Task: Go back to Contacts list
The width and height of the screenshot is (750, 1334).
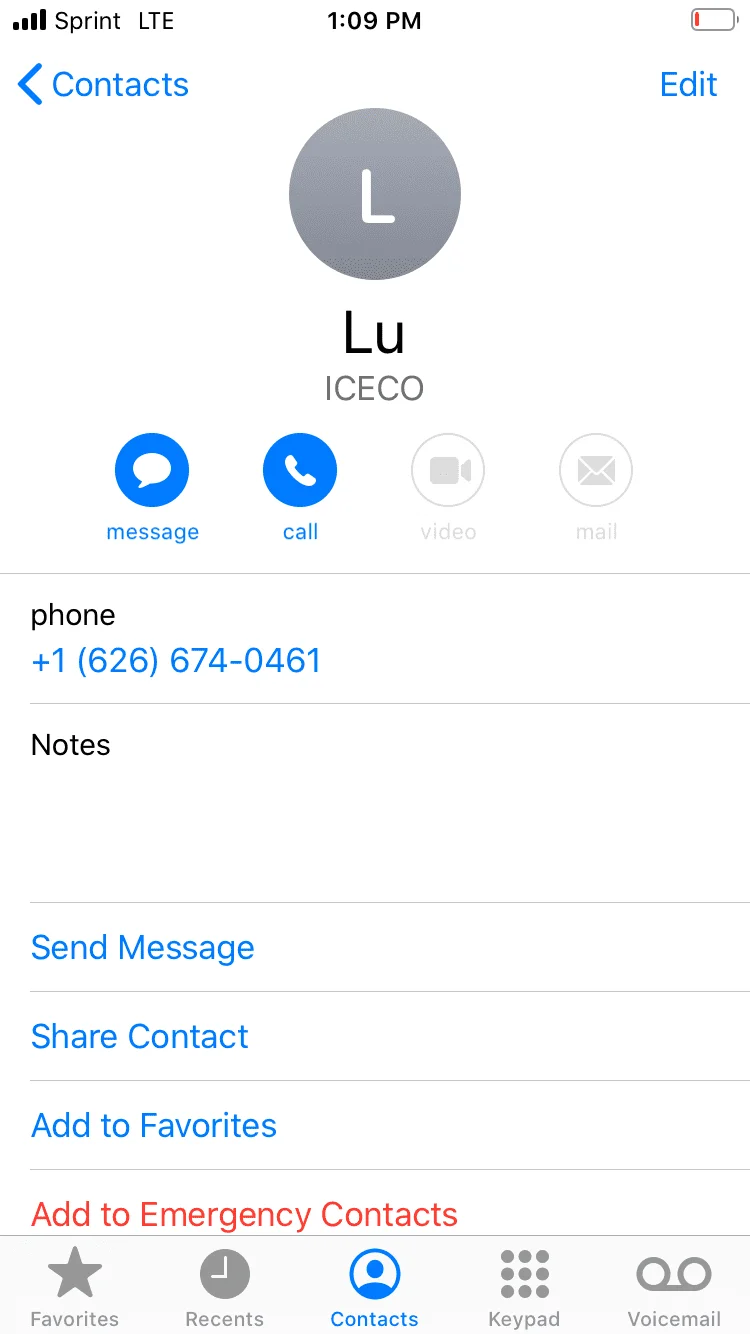Action: point(103,85)
